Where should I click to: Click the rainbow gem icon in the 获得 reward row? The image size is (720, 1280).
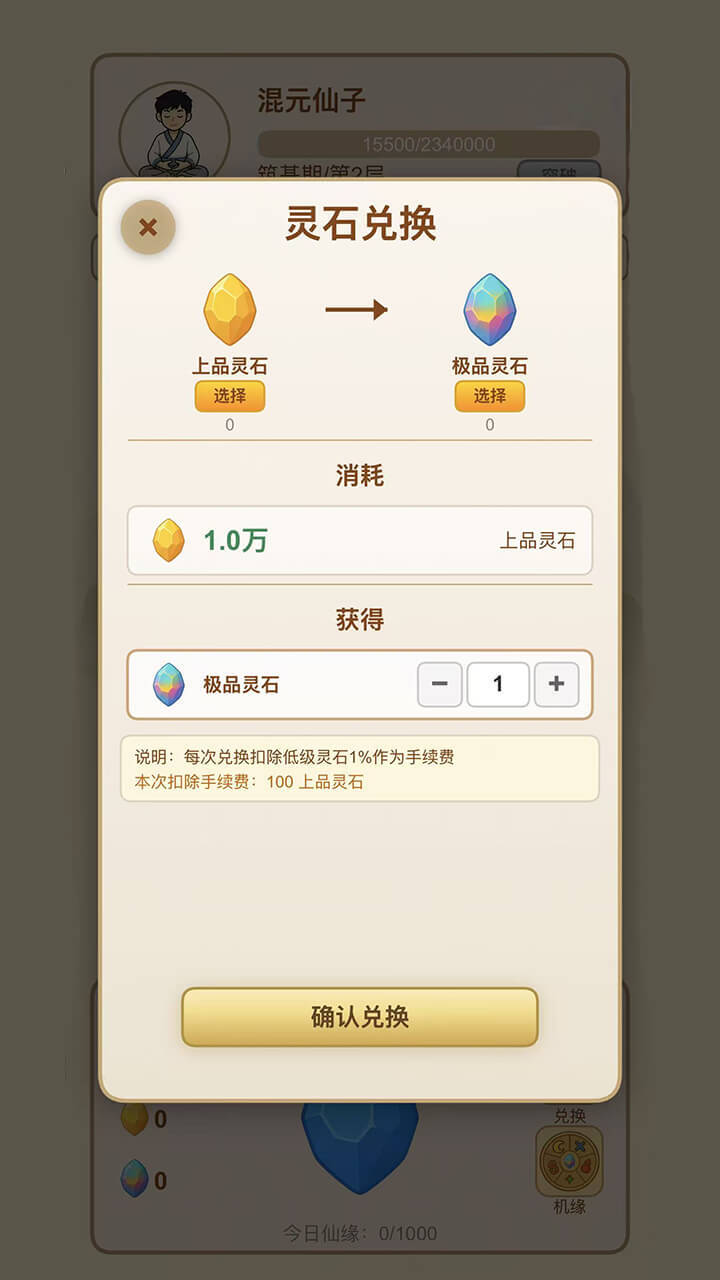tap(168, 684)
